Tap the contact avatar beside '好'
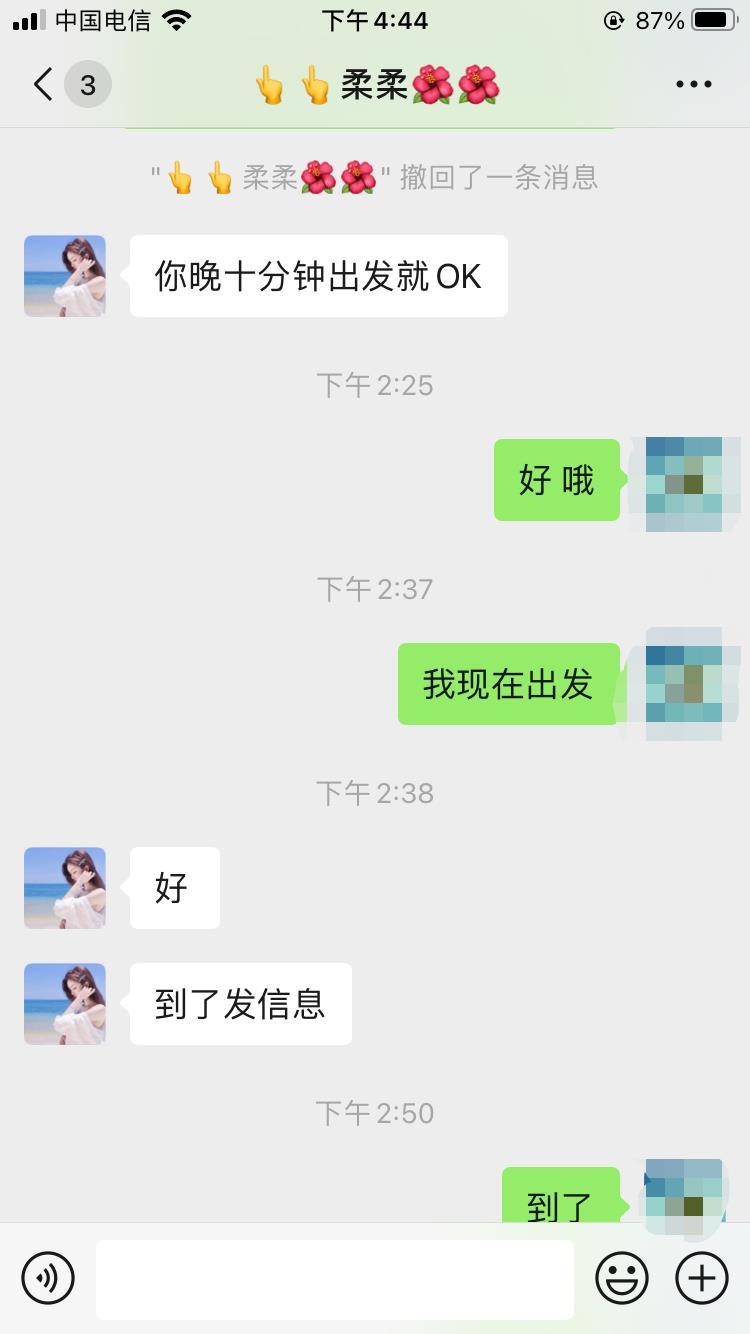The height and width of the screenshot is (1334, 750). 64,888
